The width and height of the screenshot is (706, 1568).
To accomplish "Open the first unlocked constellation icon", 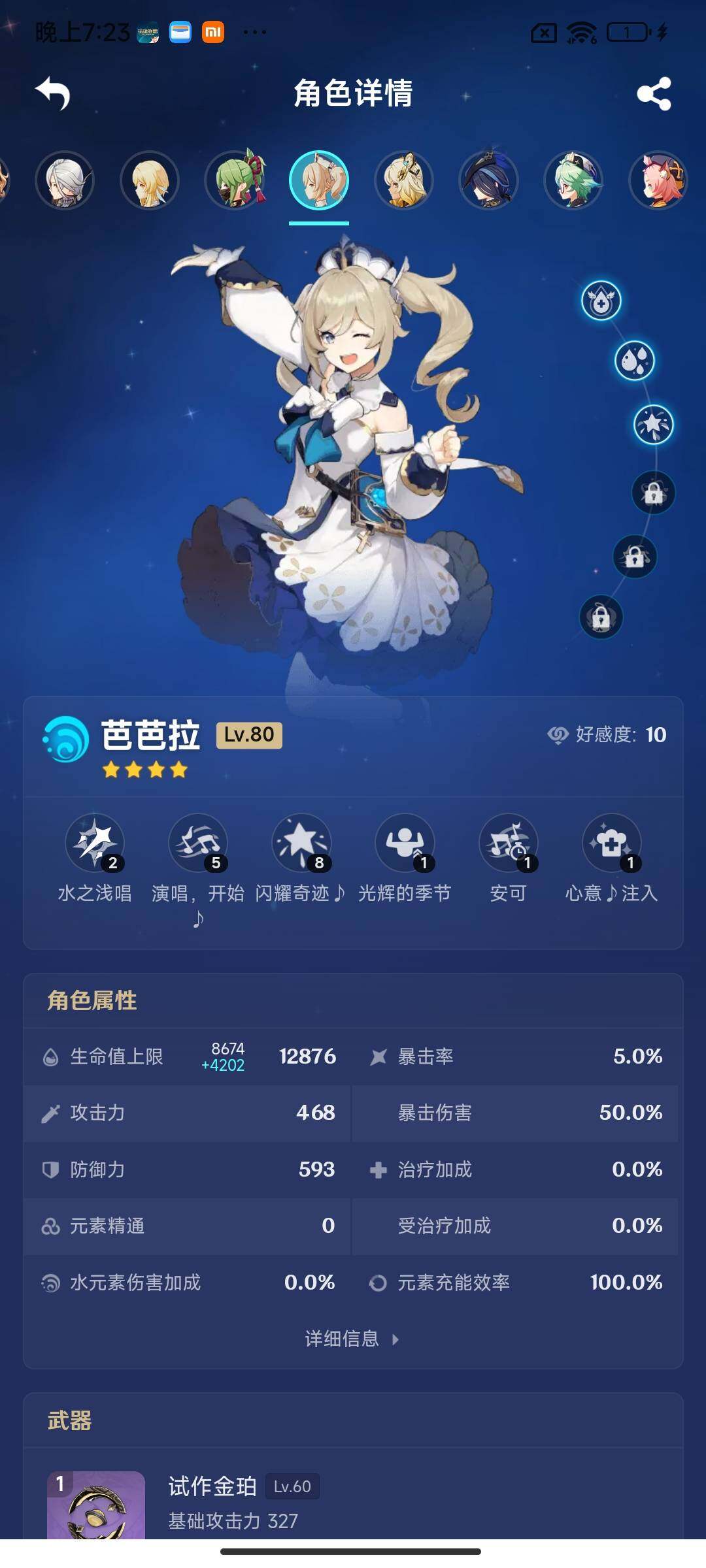I will tap(601, 301).
